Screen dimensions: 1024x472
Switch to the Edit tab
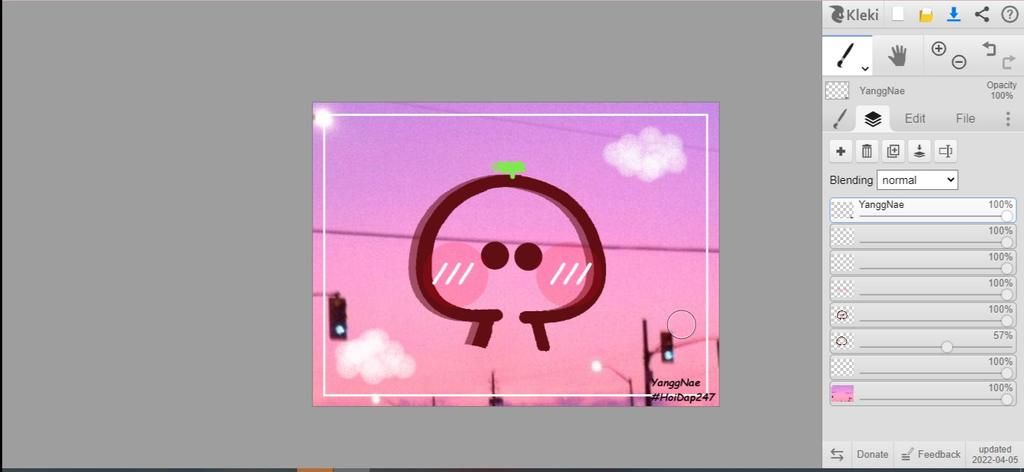[915, 118]
